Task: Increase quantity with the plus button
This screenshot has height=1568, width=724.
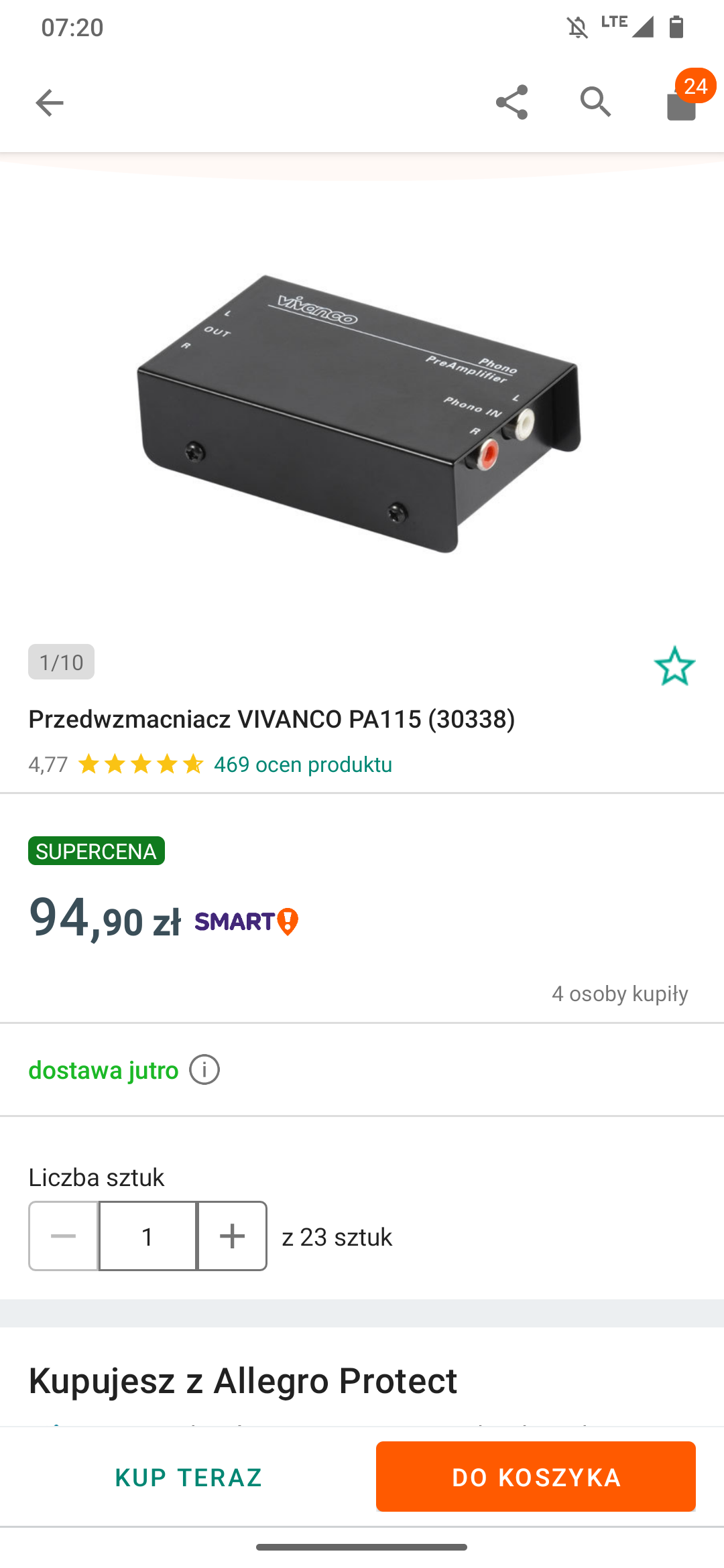Action: pyautogui.click(x=232, y=1236)
